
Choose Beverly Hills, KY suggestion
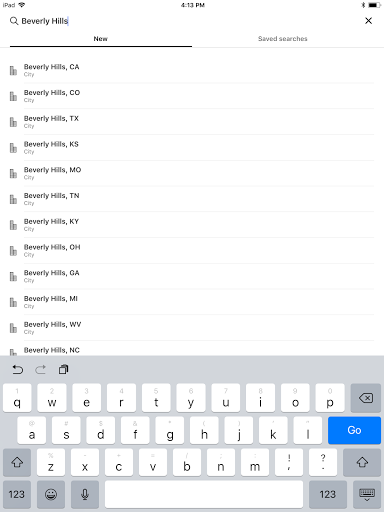[192, 225]
